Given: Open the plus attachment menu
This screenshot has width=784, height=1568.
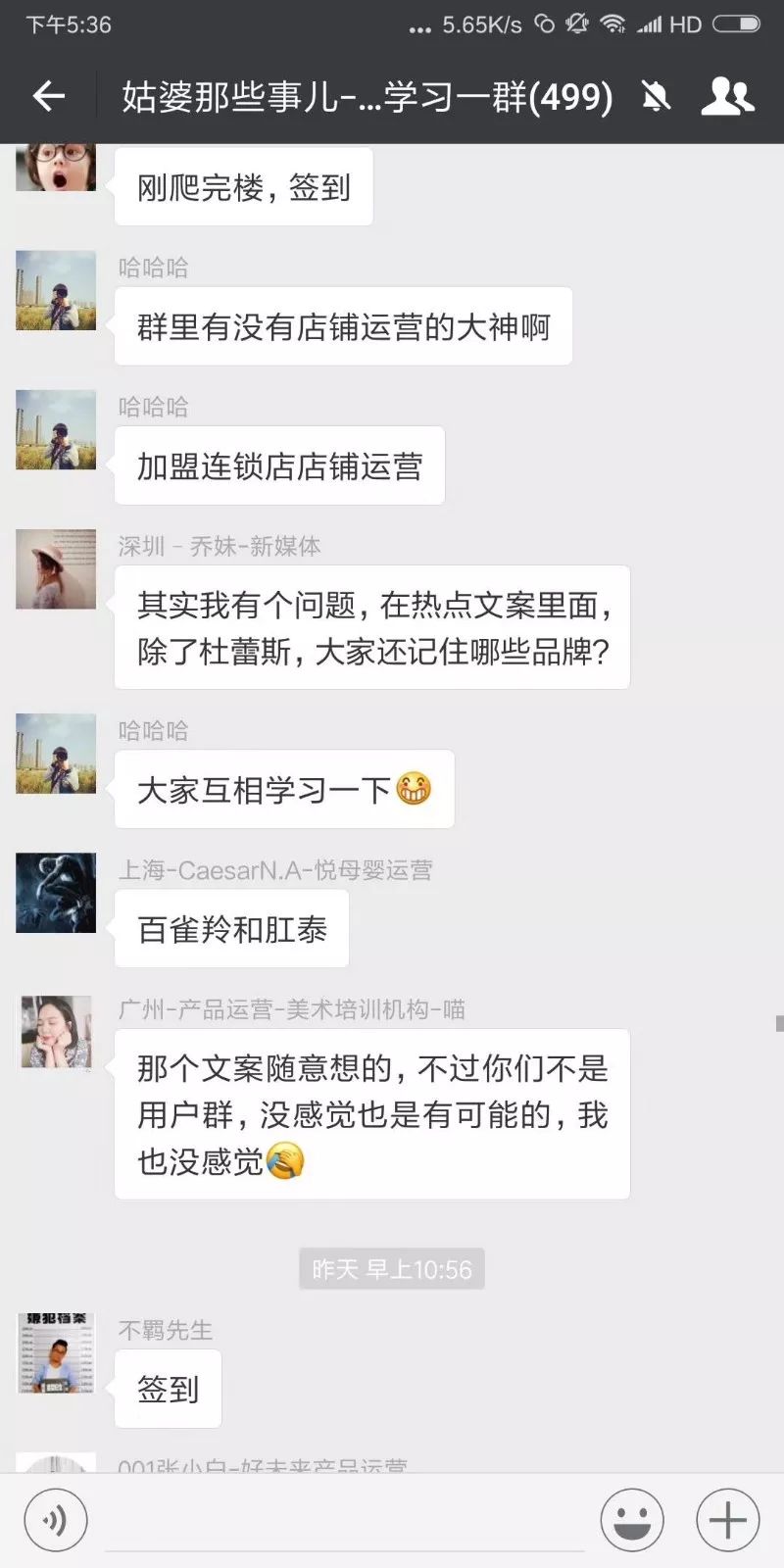Looking at the screenshot, I should [725, 1519].
